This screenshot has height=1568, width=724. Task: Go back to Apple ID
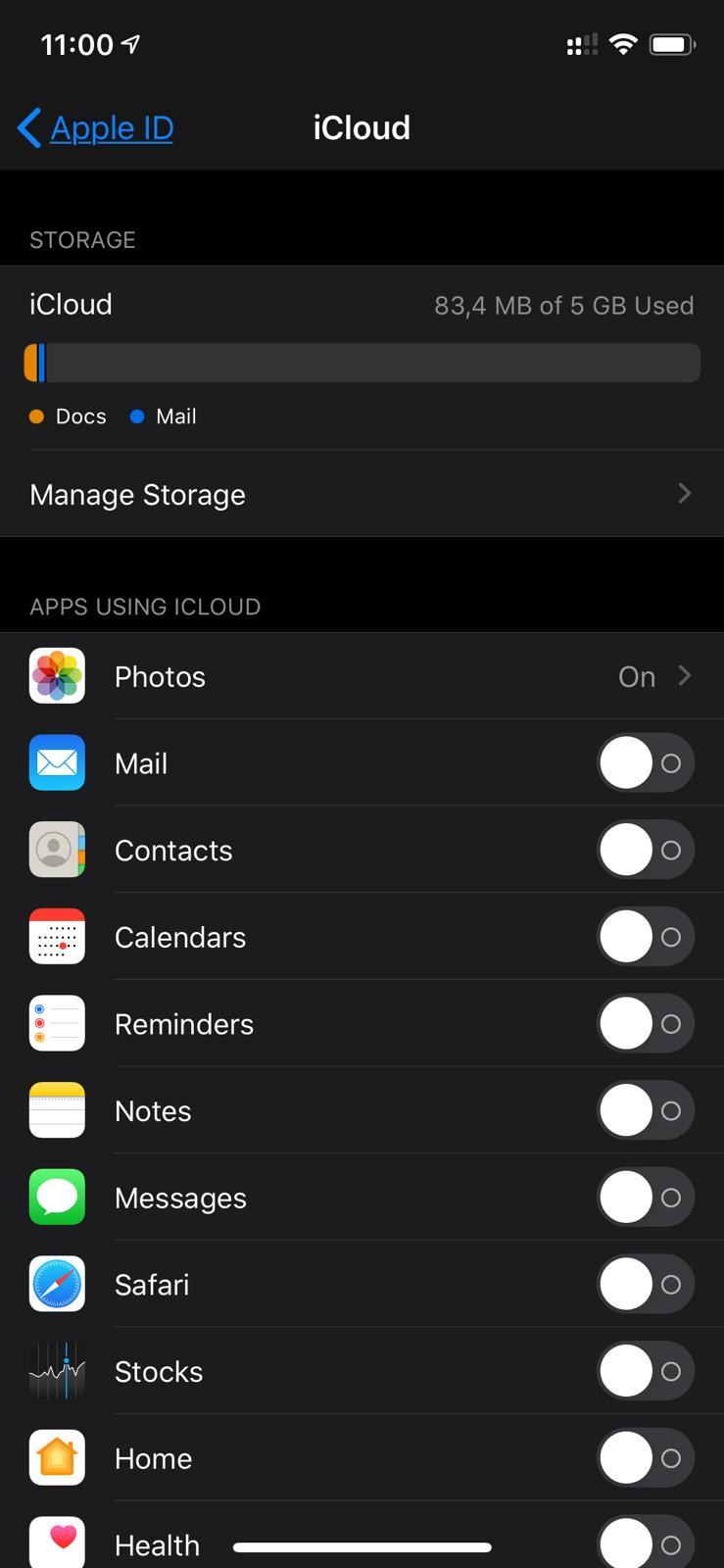tap(96, 127)
